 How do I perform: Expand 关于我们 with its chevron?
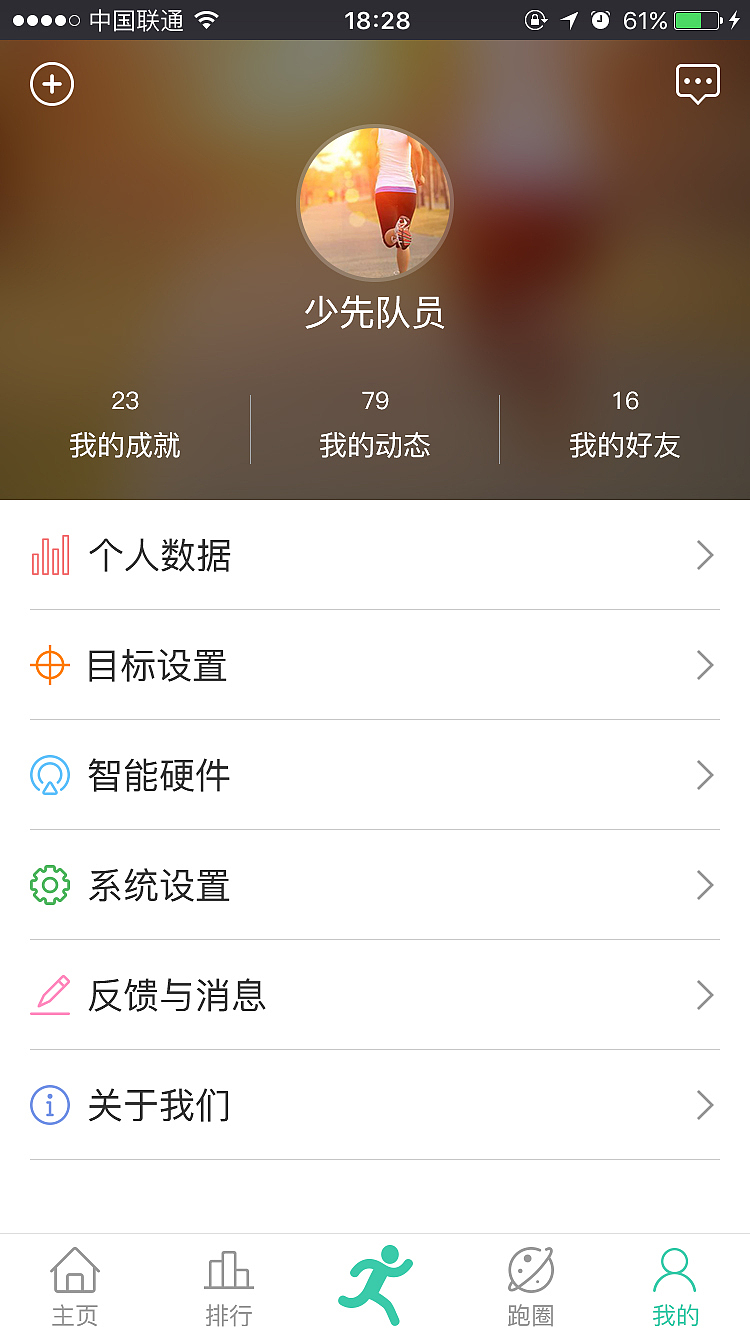click(x=705, y=1104)
